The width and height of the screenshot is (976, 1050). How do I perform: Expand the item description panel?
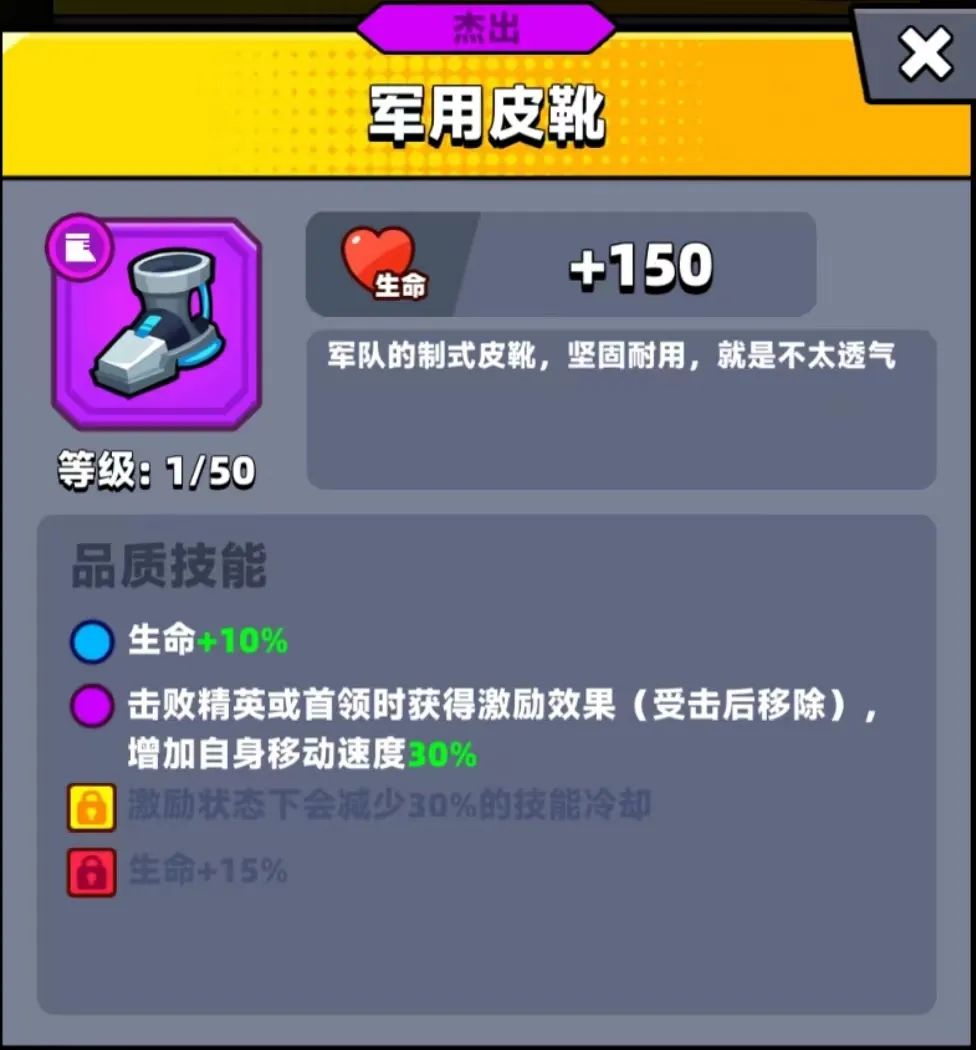[x=620, y=410]
